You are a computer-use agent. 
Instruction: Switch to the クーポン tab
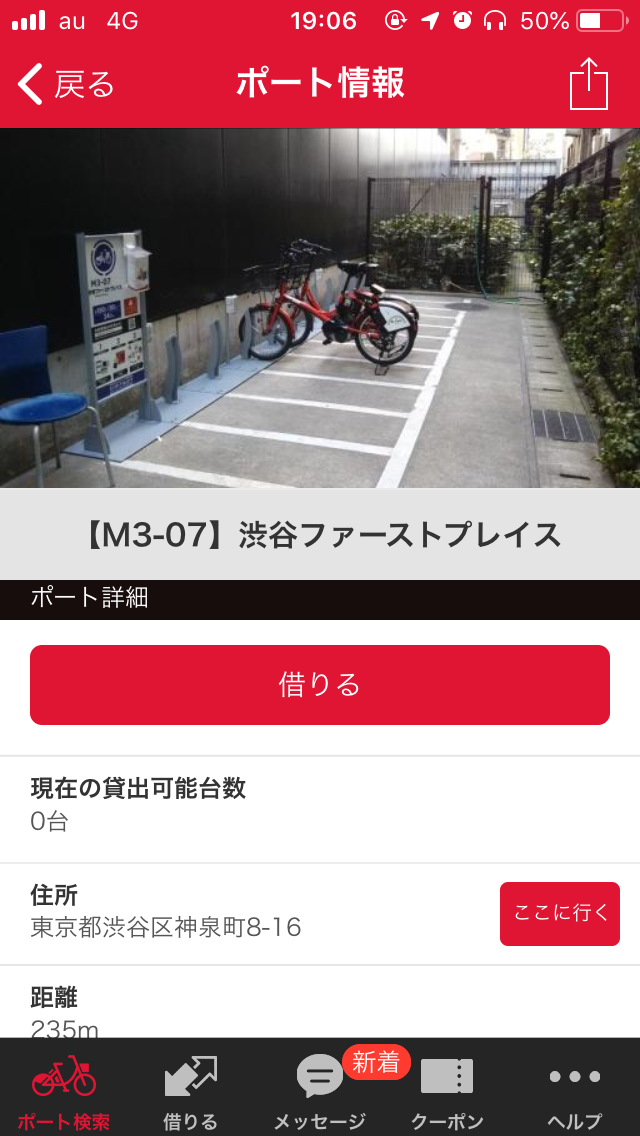[447, 1090]
